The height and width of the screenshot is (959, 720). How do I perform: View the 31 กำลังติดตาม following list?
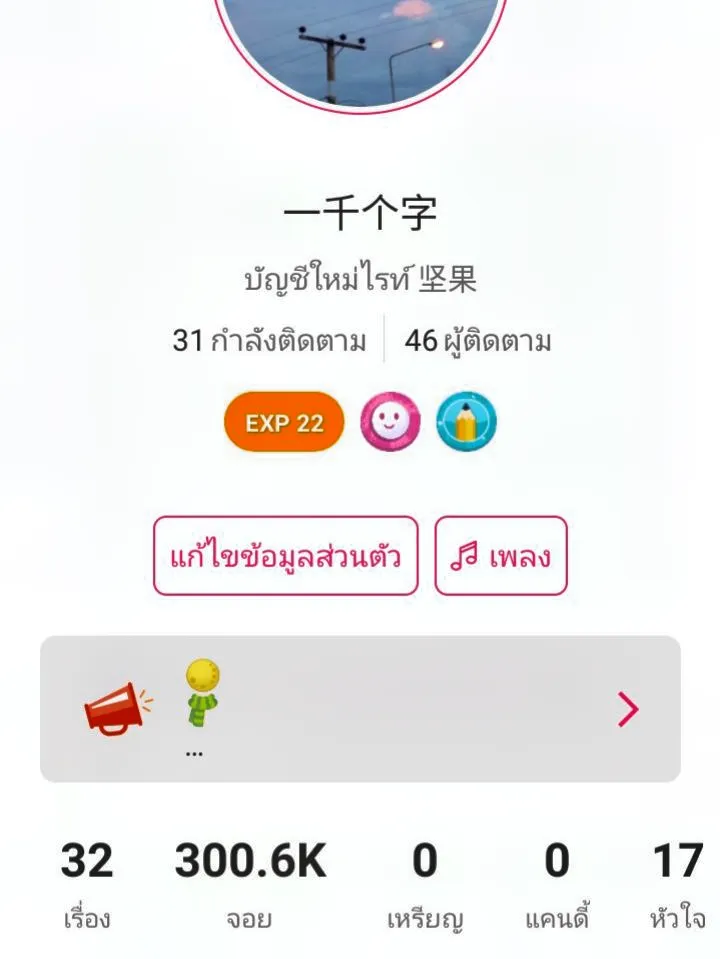(x=260, y=340)
